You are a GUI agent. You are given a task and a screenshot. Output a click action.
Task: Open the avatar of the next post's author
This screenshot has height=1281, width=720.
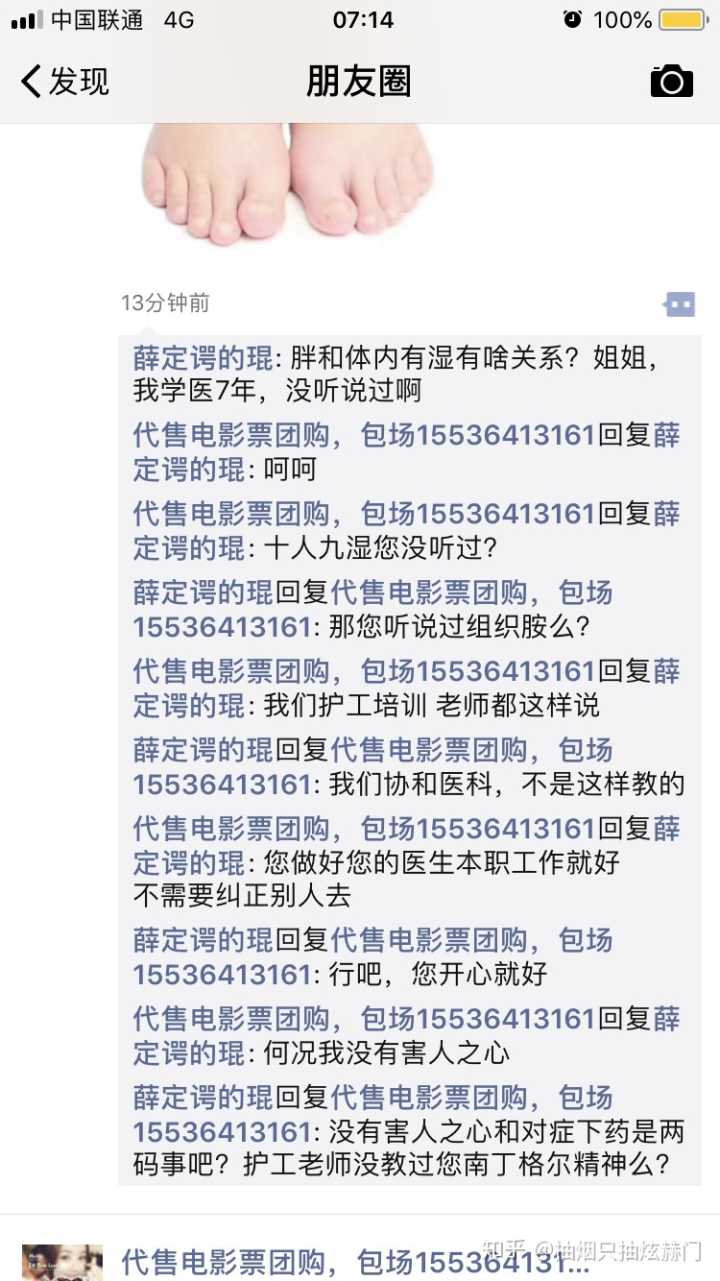click(x=62, y=1262)
